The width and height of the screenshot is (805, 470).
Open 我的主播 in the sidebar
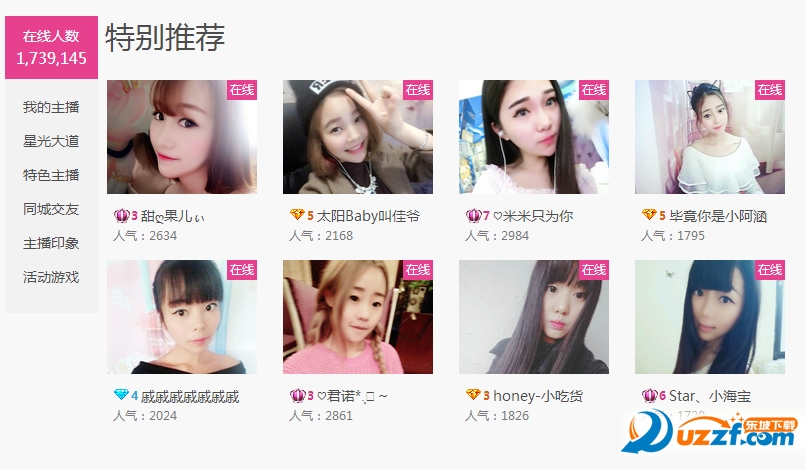coord(51,107)
